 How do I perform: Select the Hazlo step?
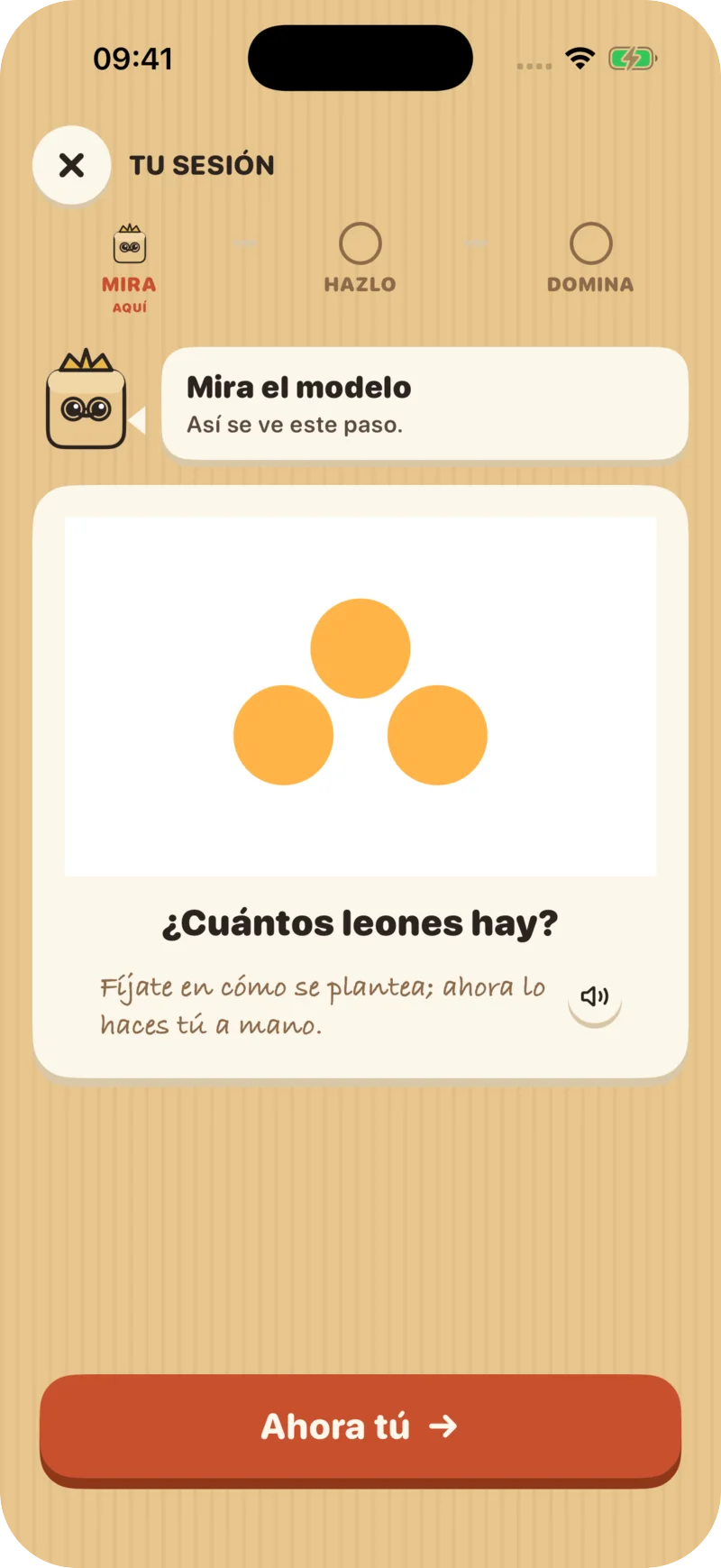(x=360, y=259)
